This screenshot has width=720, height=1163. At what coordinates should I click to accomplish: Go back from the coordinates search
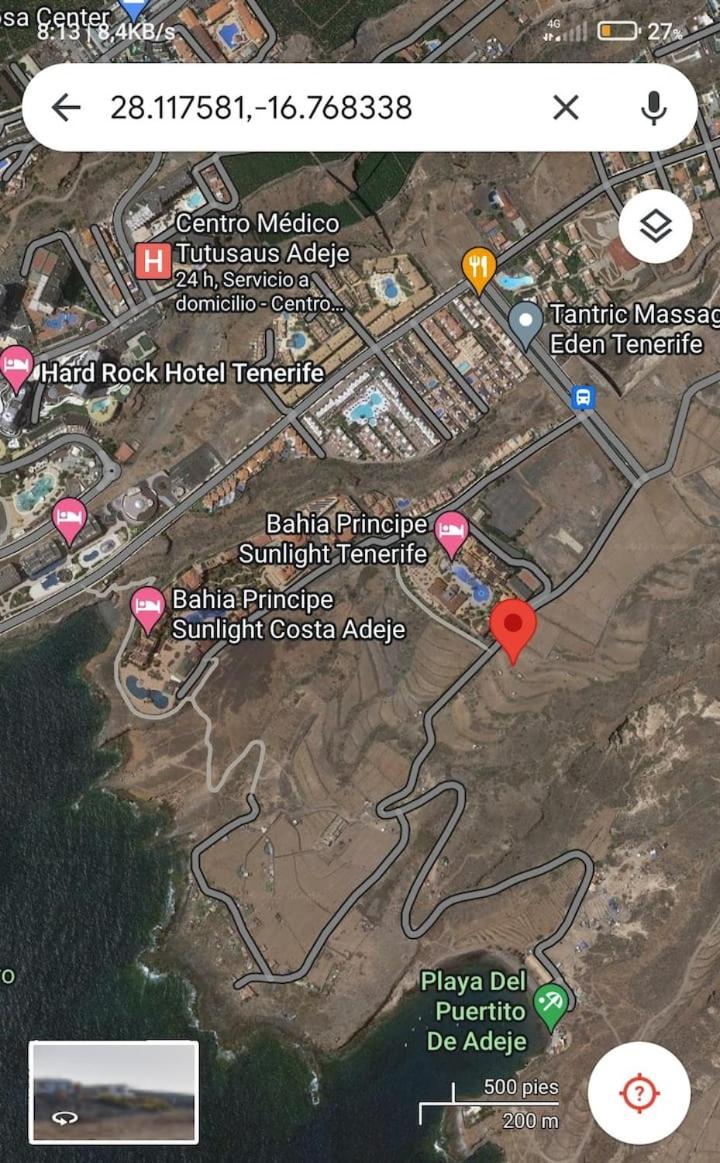point(65,108)
